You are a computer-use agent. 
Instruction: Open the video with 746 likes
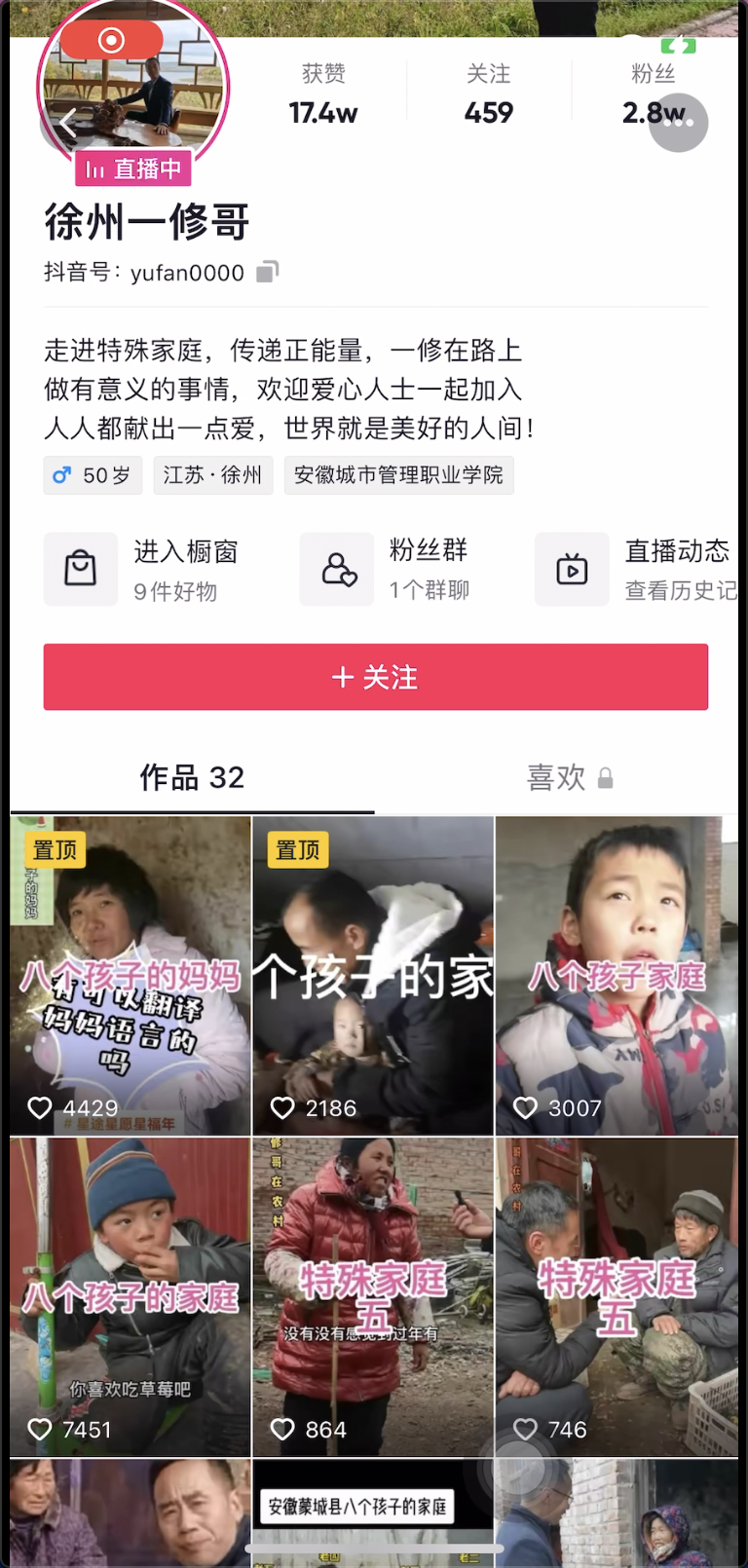click(x=617, y=1296)
